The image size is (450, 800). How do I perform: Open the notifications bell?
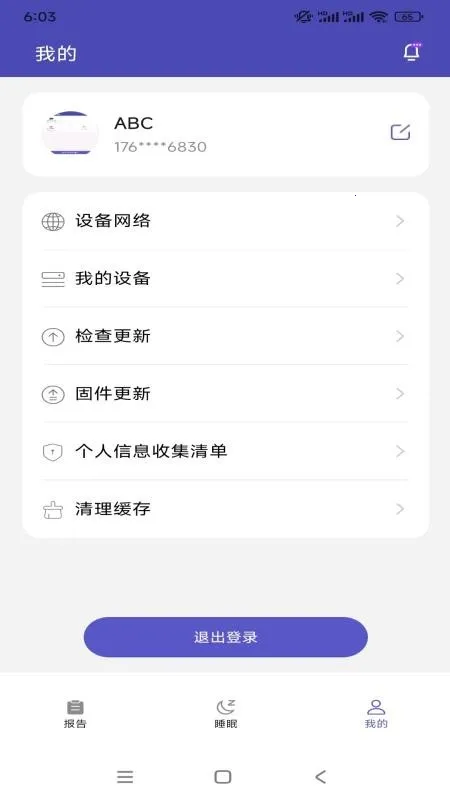pos(412,52)
